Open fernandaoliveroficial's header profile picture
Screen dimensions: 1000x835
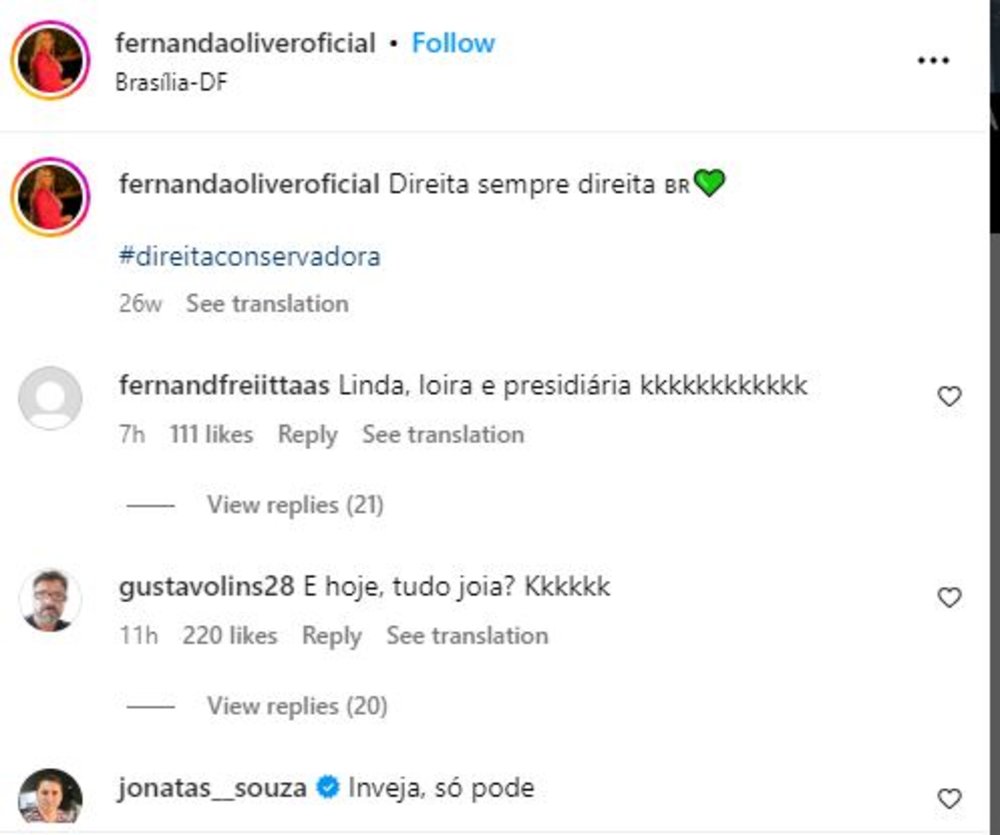coord(50,60)
